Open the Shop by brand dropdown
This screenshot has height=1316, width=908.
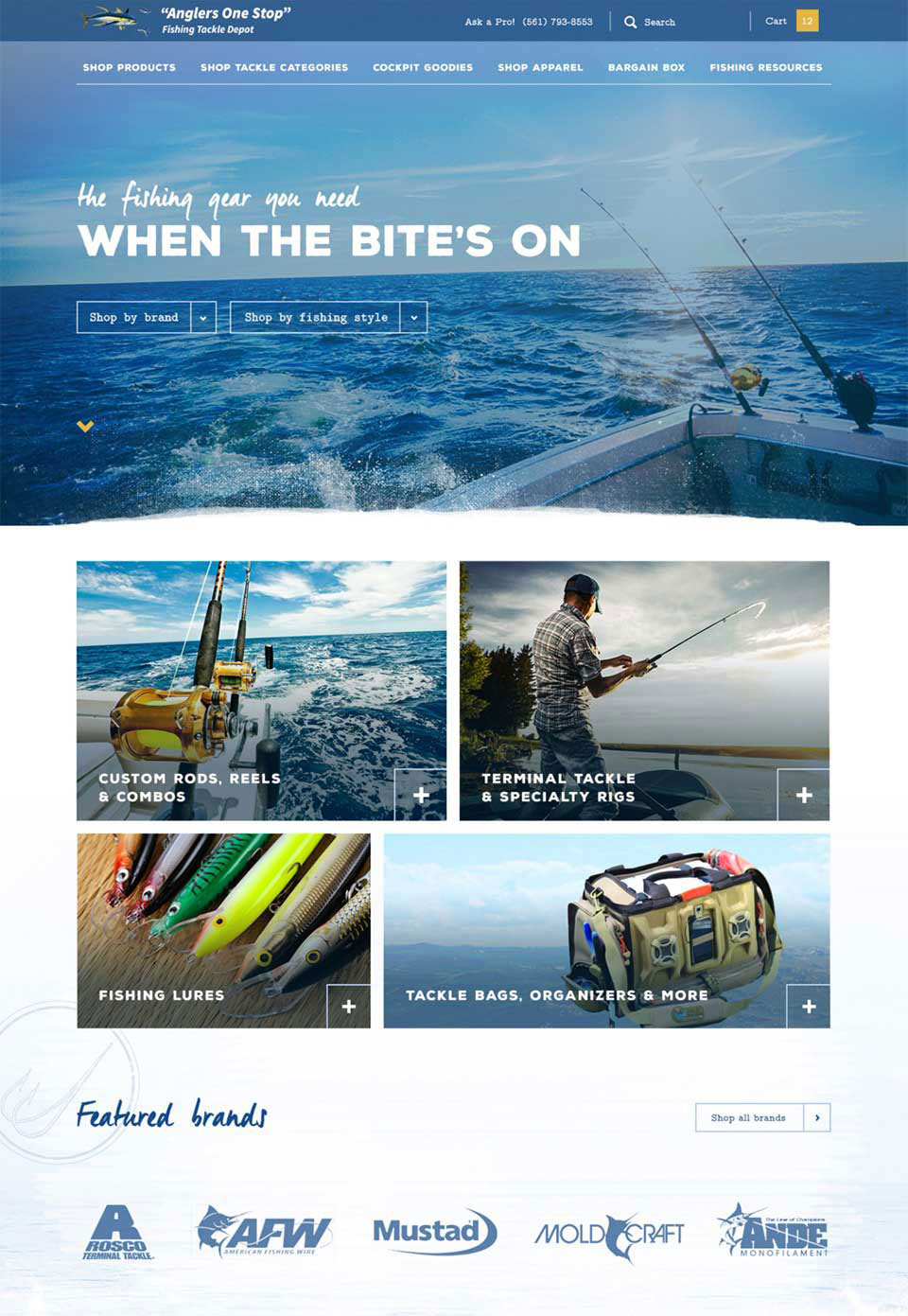(x=201, y=317)
